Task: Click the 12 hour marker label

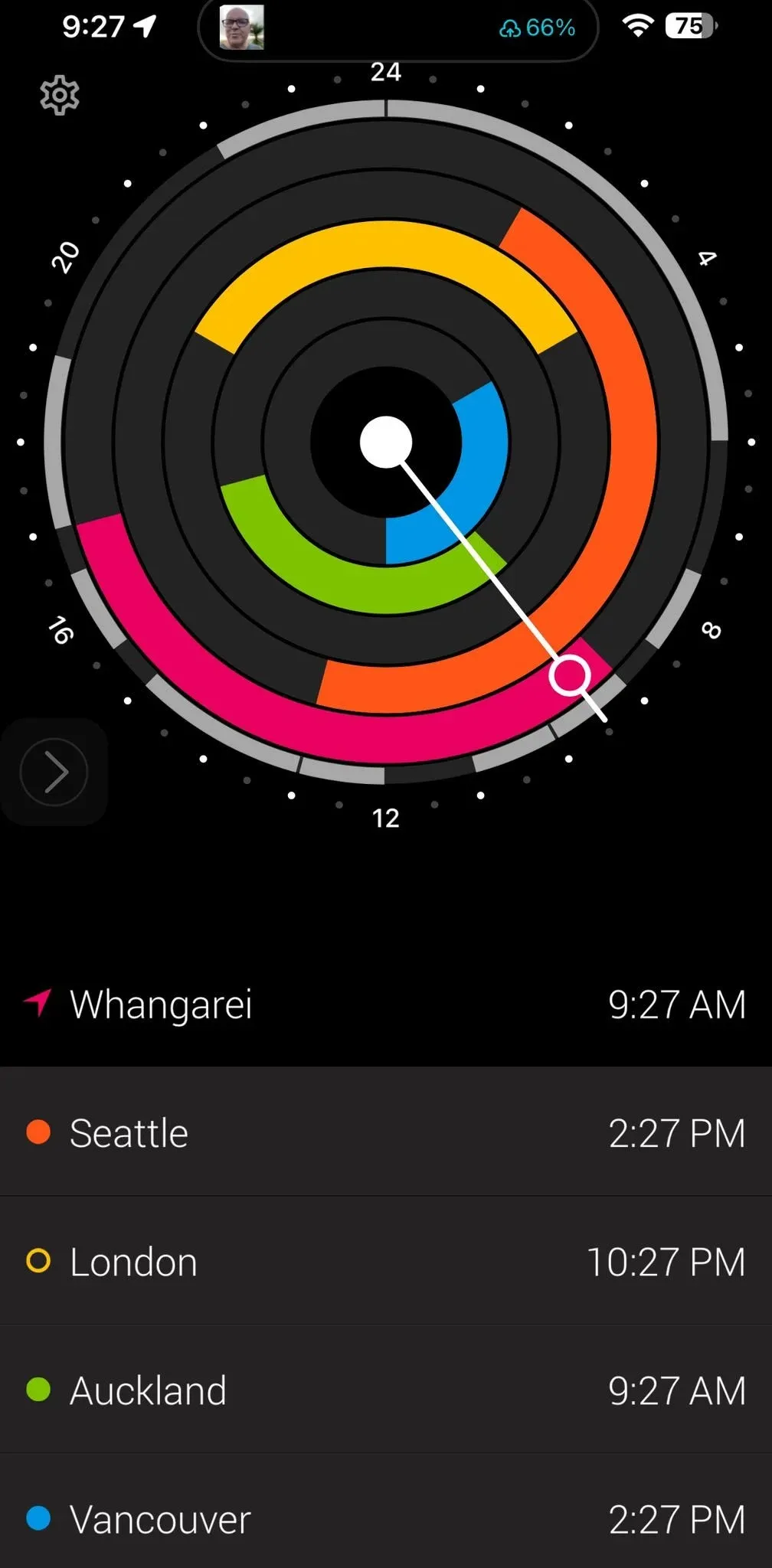Action: pos(387,818)
